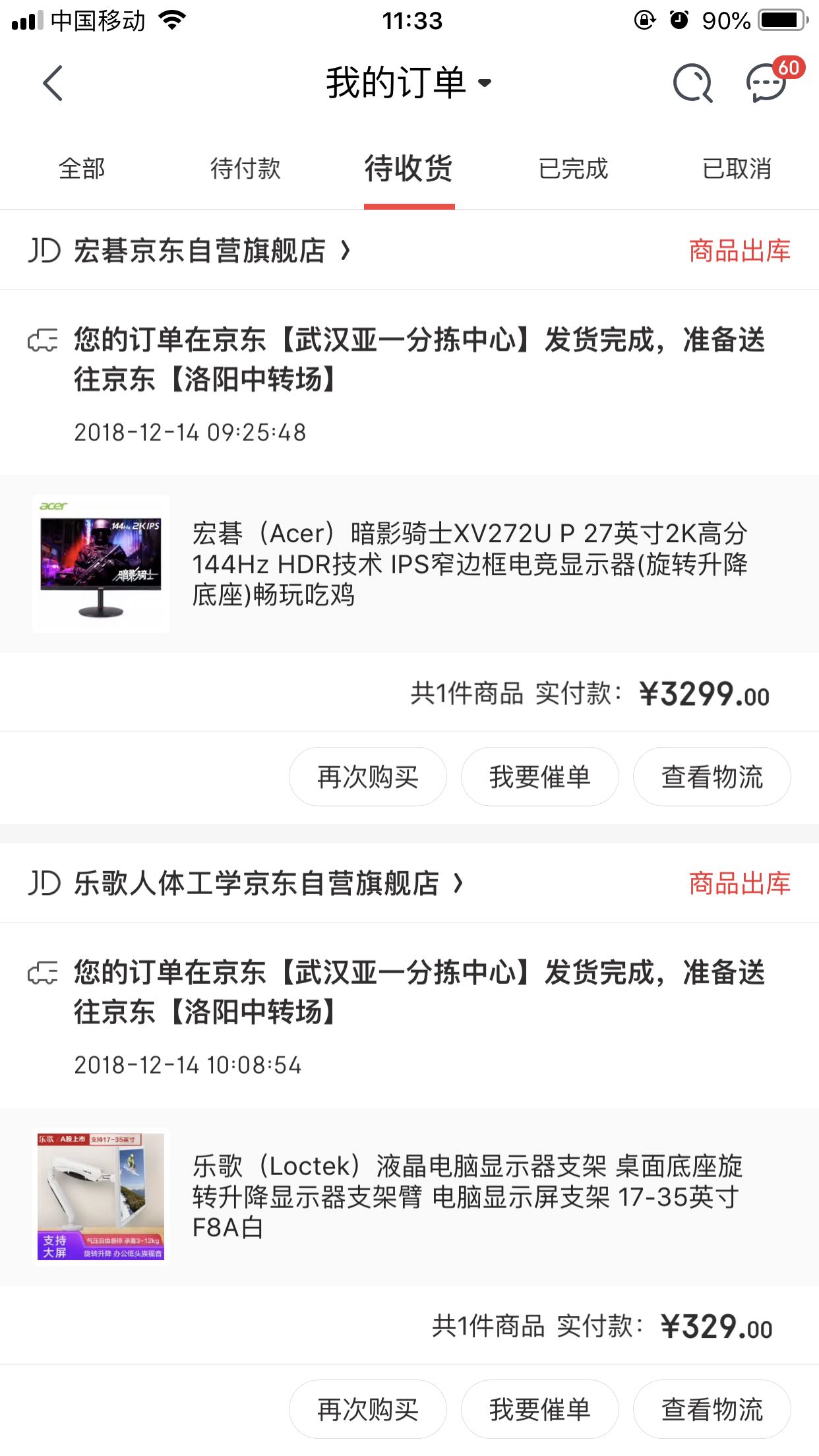Viewport: 819px width, 1456px height.
Task: Open the 我的订单 dropdown filter
Action: (409, 83)
